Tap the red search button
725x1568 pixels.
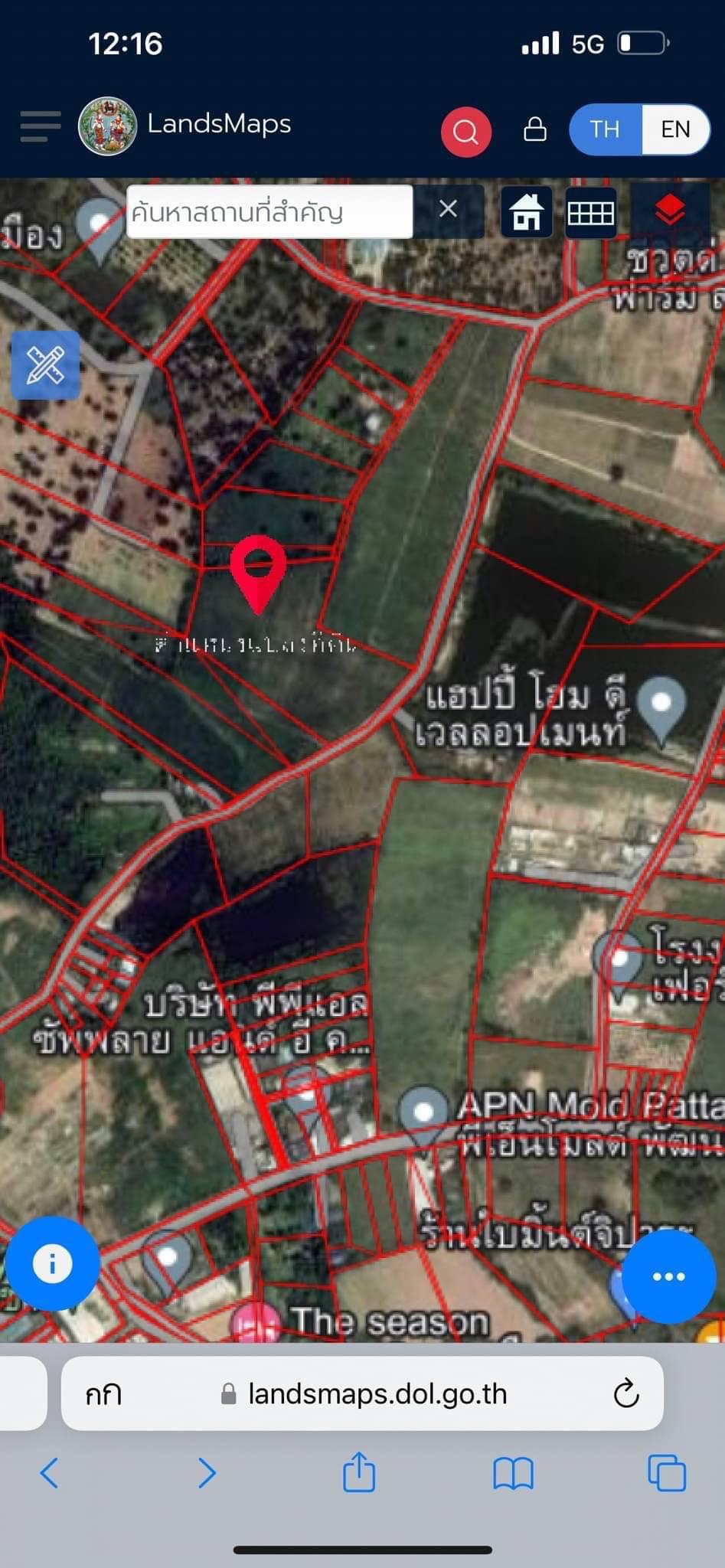tap(465, 132)
